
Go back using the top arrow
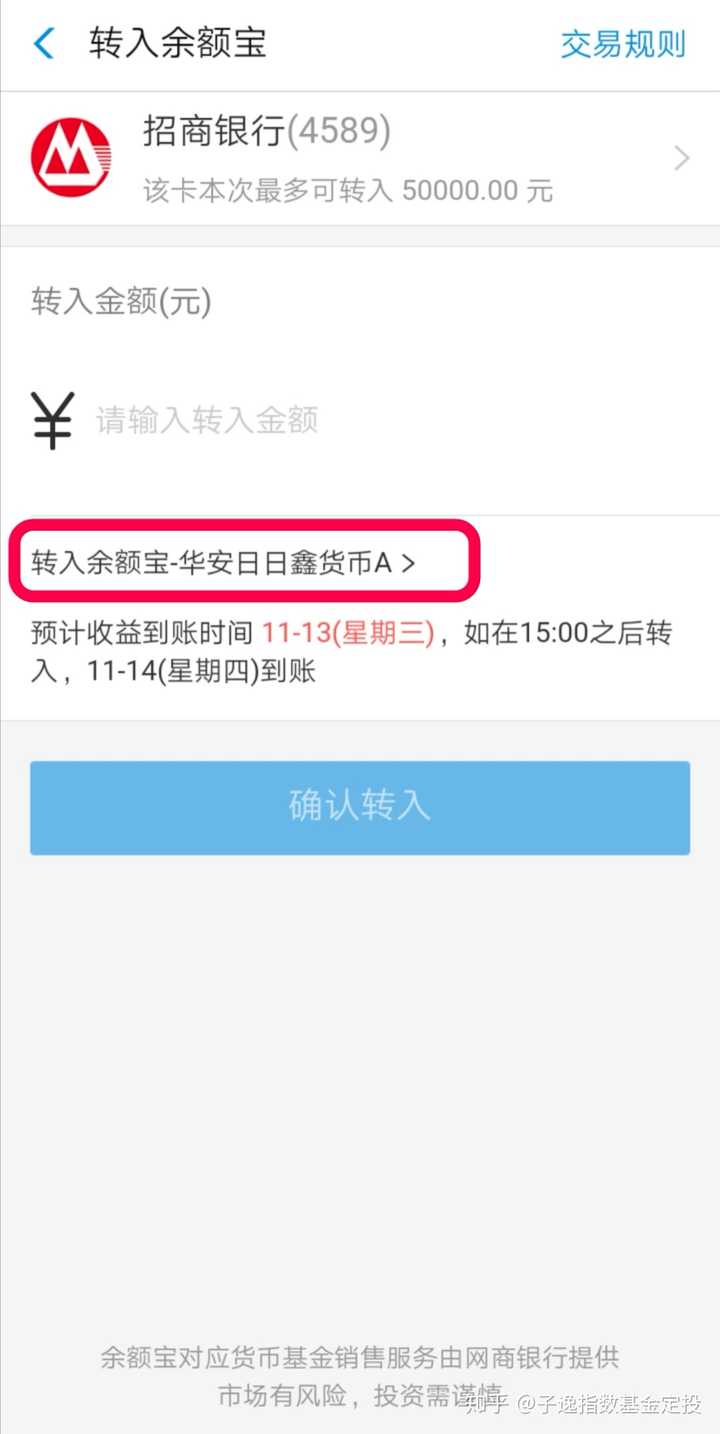(44, 44)
